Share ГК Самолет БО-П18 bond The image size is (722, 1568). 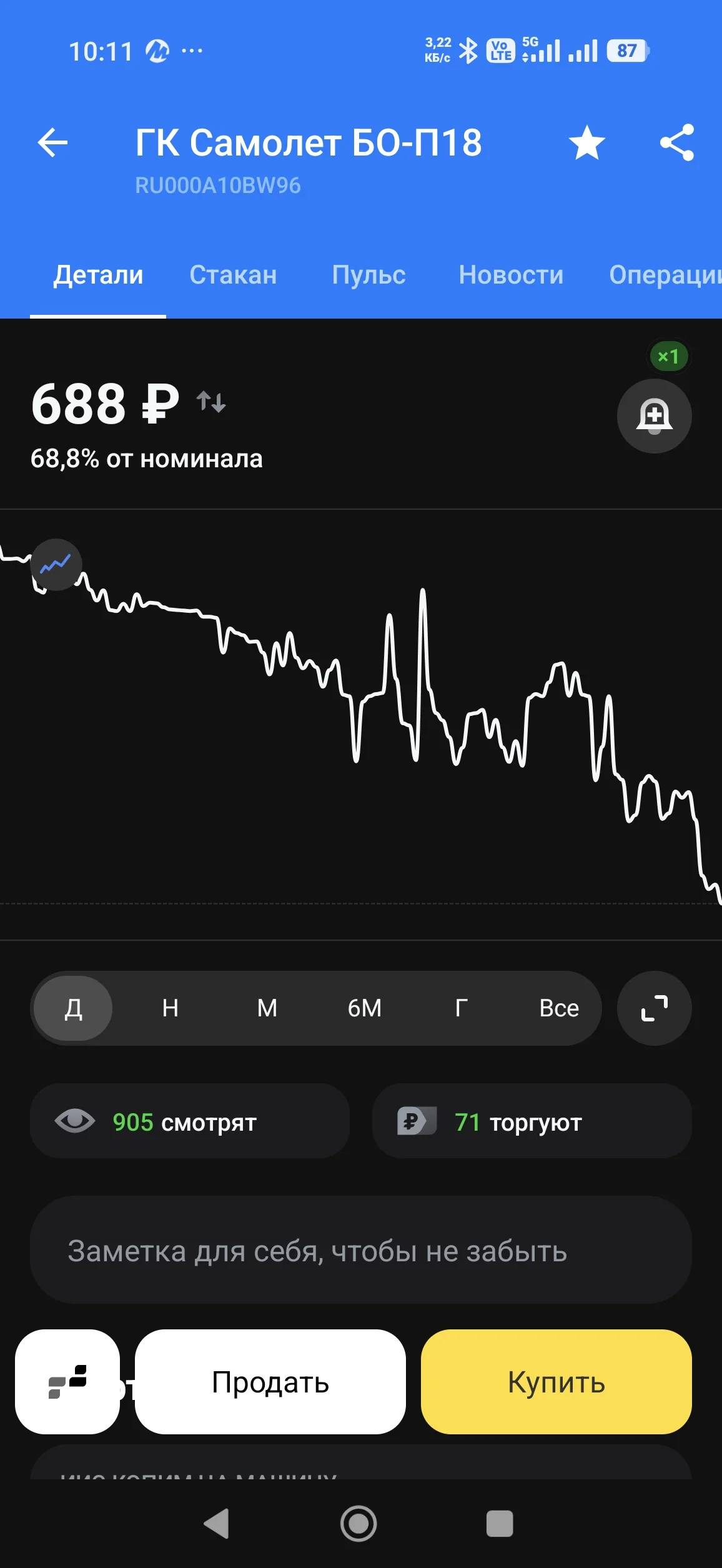click(677, 142)
